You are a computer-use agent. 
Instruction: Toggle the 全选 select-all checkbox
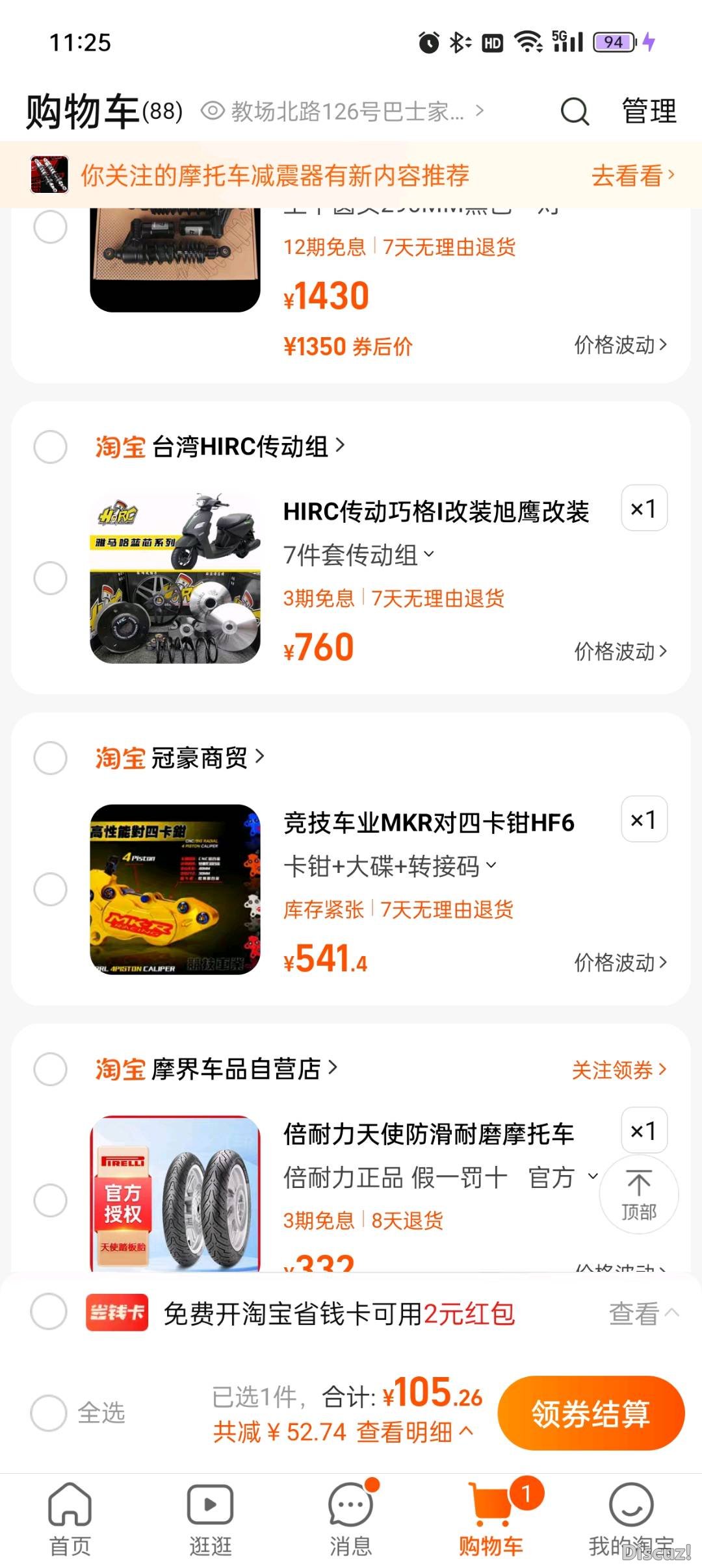49,1413
